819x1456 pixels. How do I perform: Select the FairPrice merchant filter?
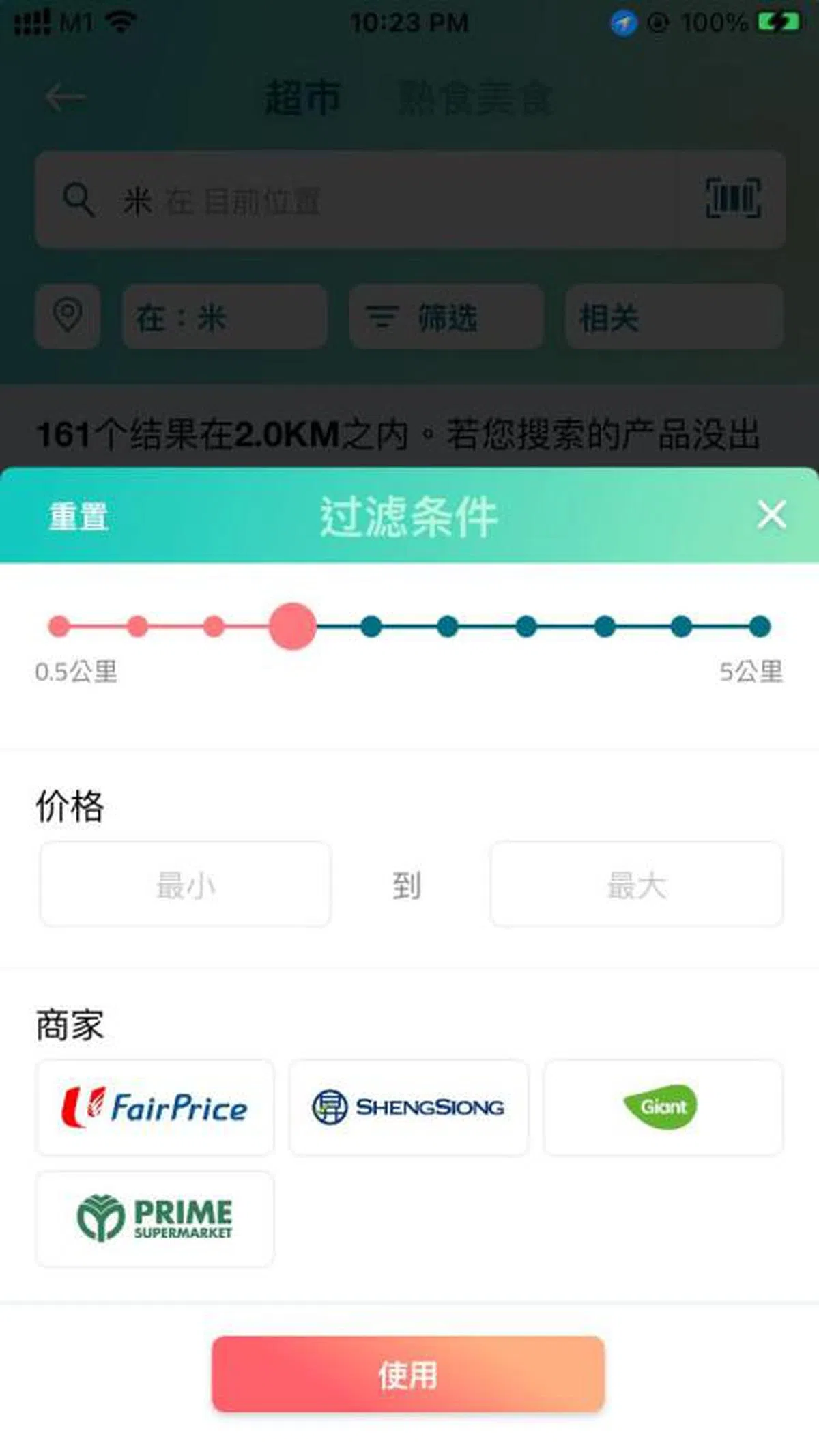click(156, 1107)
